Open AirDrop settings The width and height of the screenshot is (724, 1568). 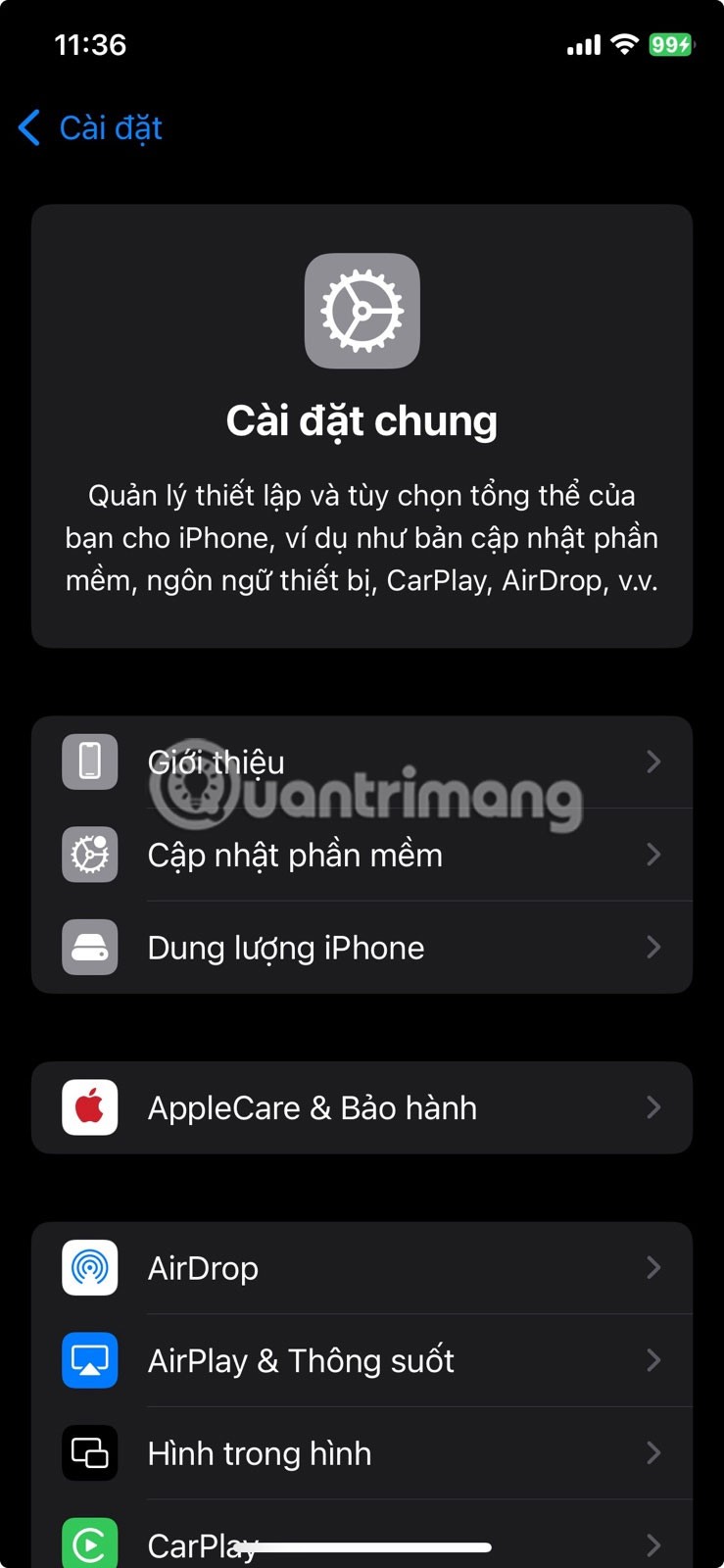tap(361, 1268)
